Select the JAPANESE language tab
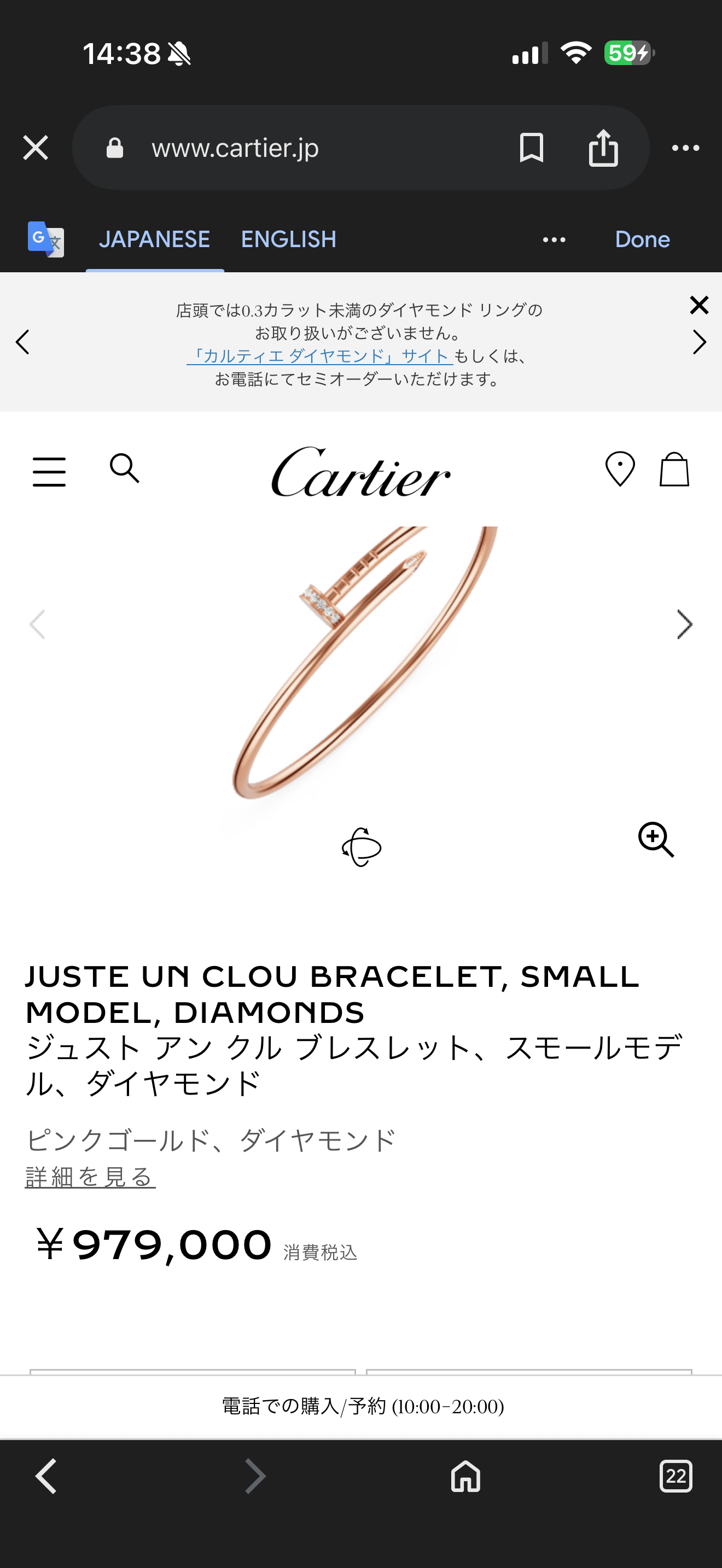Screen dimensions: 722x1568 pos(155,239)
